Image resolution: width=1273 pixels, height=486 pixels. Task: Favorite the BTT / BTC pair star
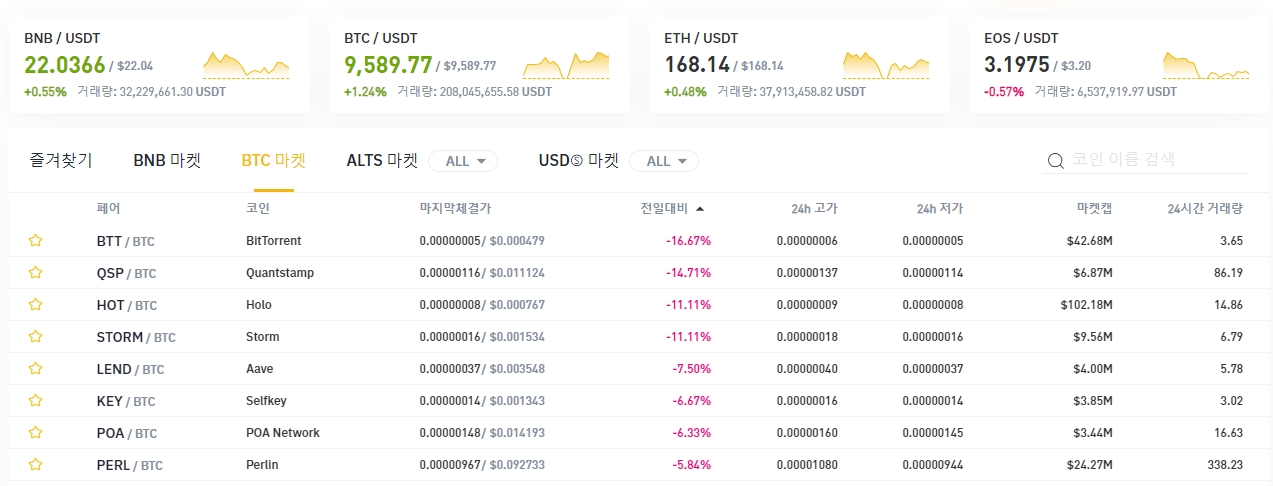35,241
